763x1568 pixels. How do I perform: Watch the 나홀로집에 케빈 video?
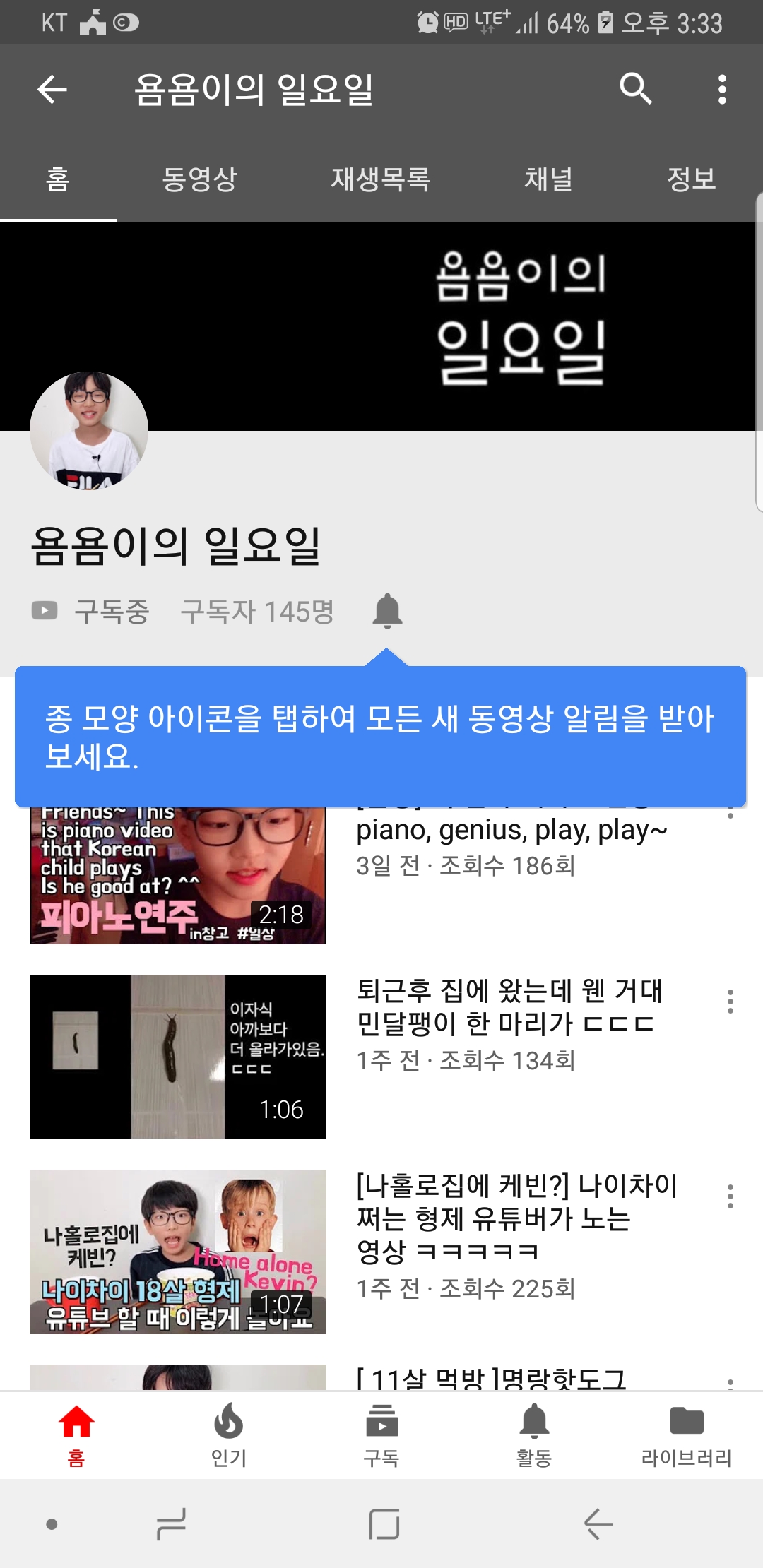coord(178,1252)
